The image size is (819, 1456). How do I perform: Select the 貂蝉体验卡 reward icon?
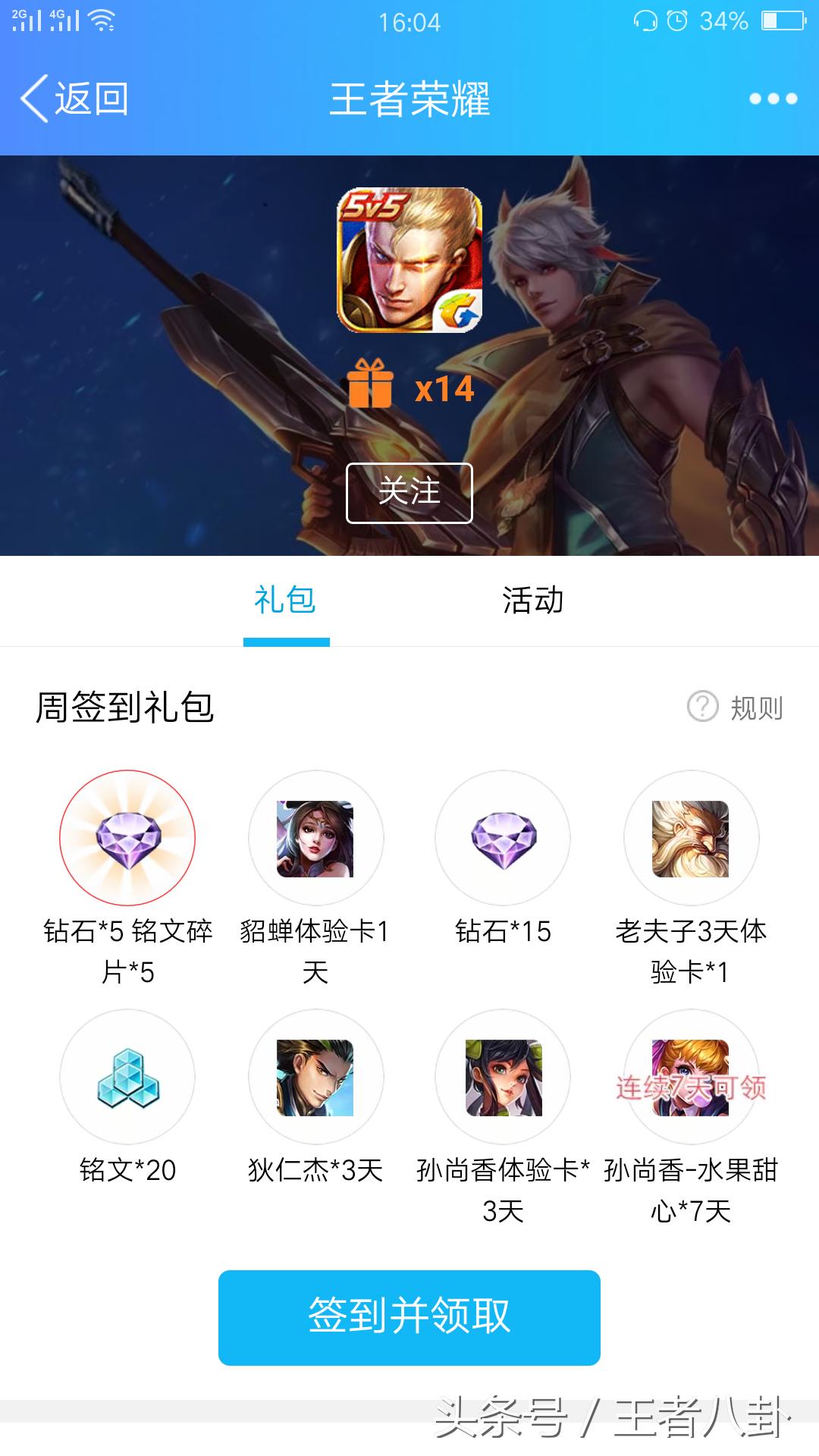[315, 838]
